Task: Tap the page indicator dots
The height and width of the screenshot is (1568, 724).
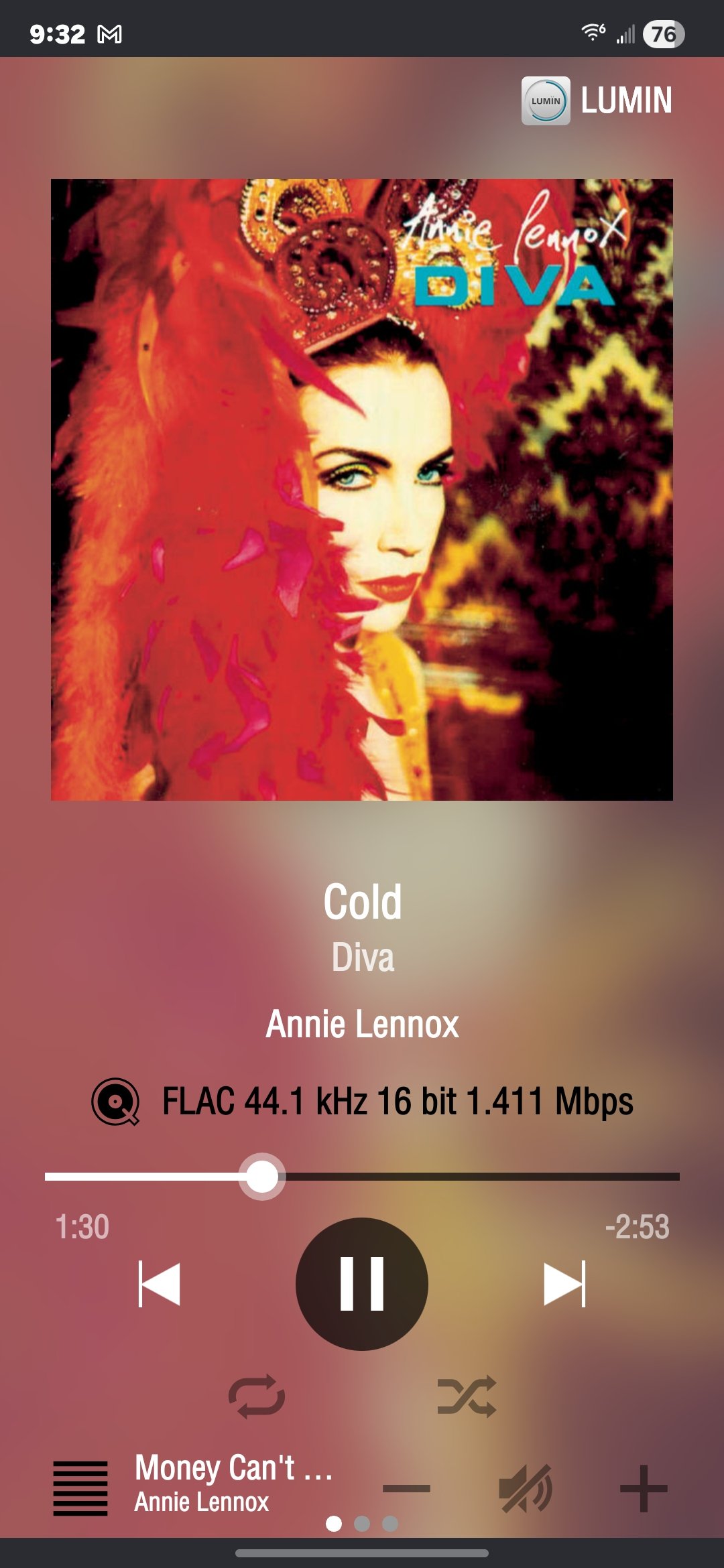Action: pos(362,1524)
